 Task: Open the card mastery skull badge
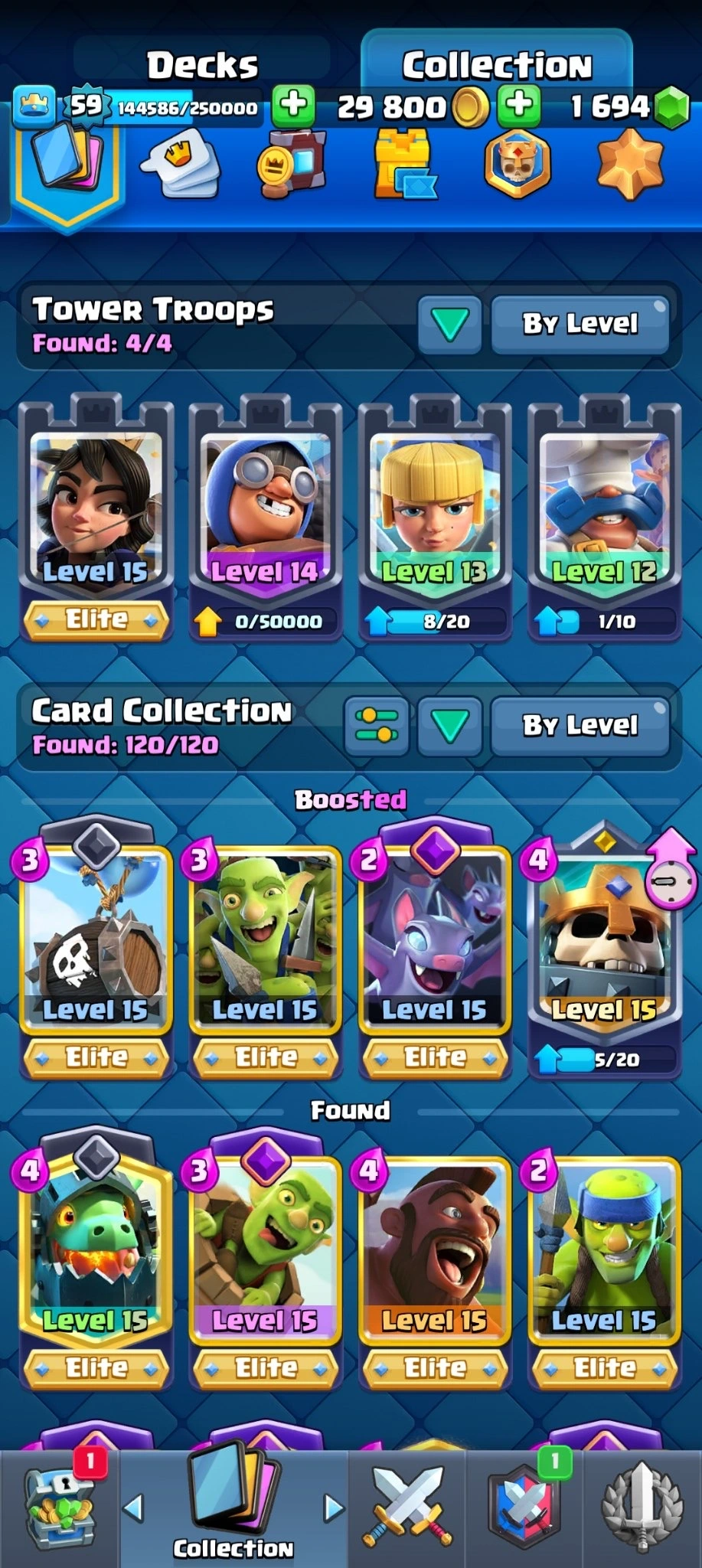518,165
